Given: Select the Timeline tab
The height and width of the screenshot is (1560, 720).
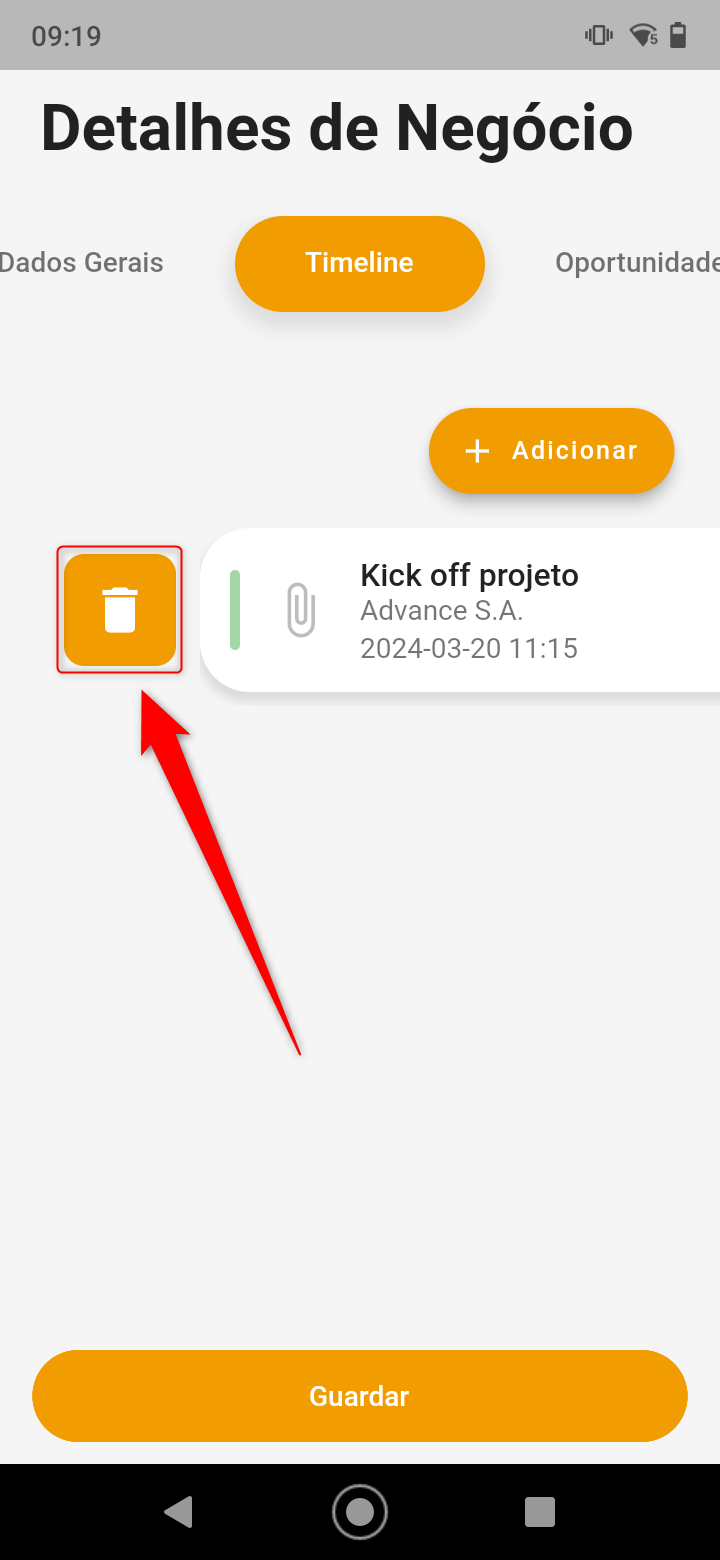Looking at the screenshot, I should [x=359, y=263].
